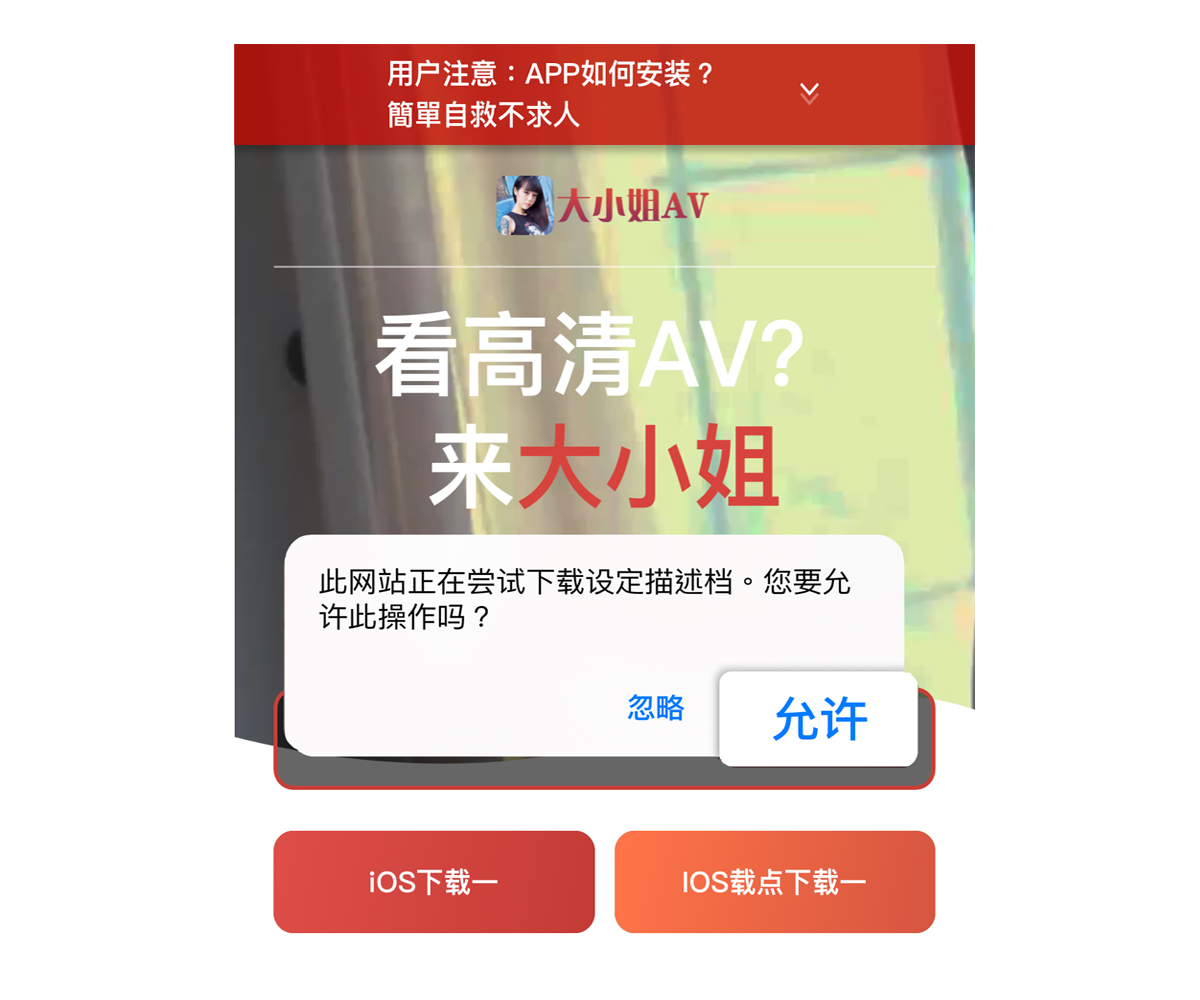Viewport: 1200px width, 1000px height.
Task: Tap the IOS载点下载一 button
Action: point(774,882)
